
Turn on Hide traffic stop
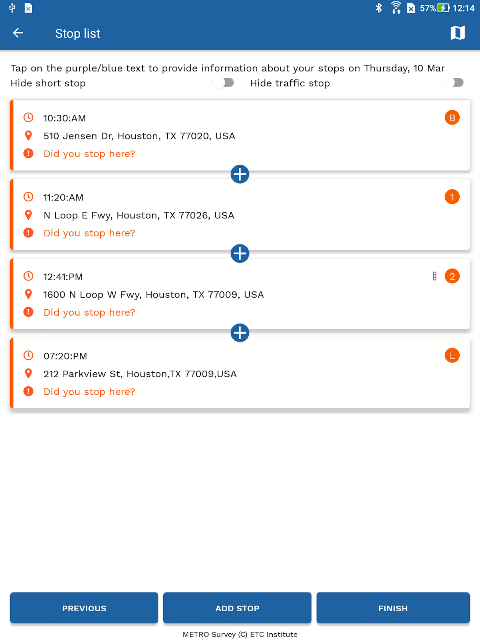453,83
